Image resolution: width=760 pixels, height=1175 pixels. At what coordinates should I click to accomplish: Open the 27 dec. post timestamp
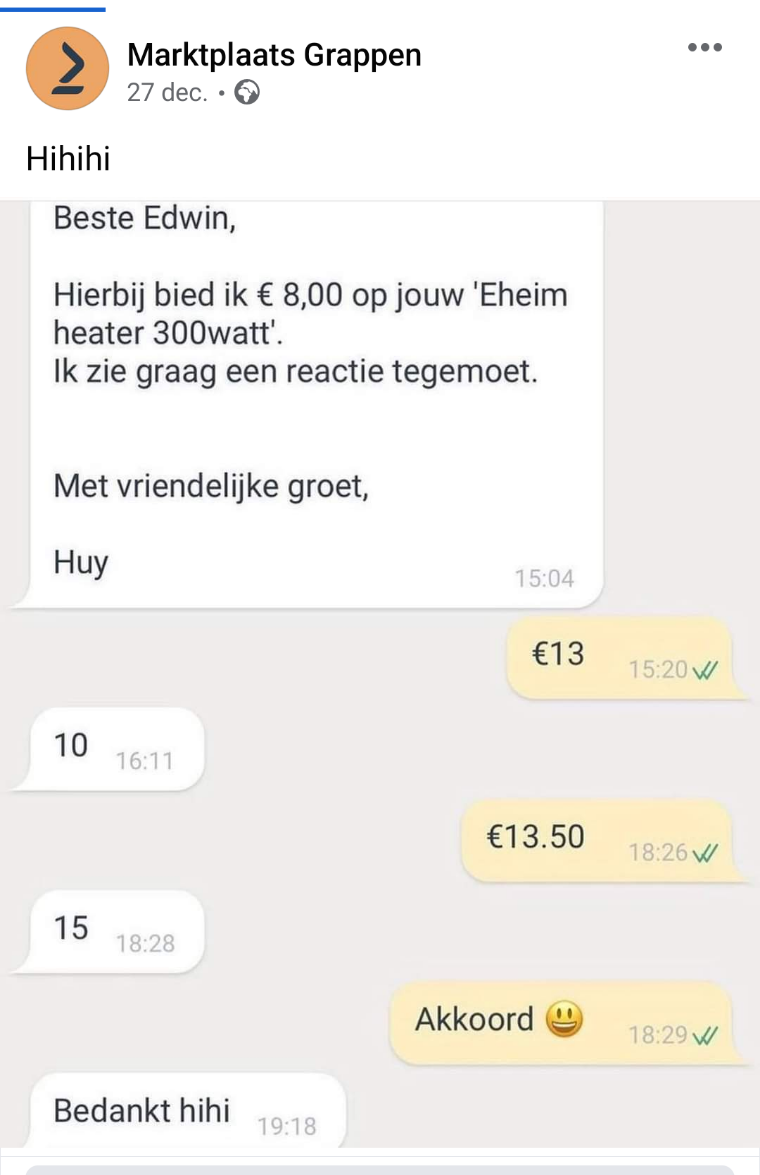pyautogui.click(x=167, y=93)
